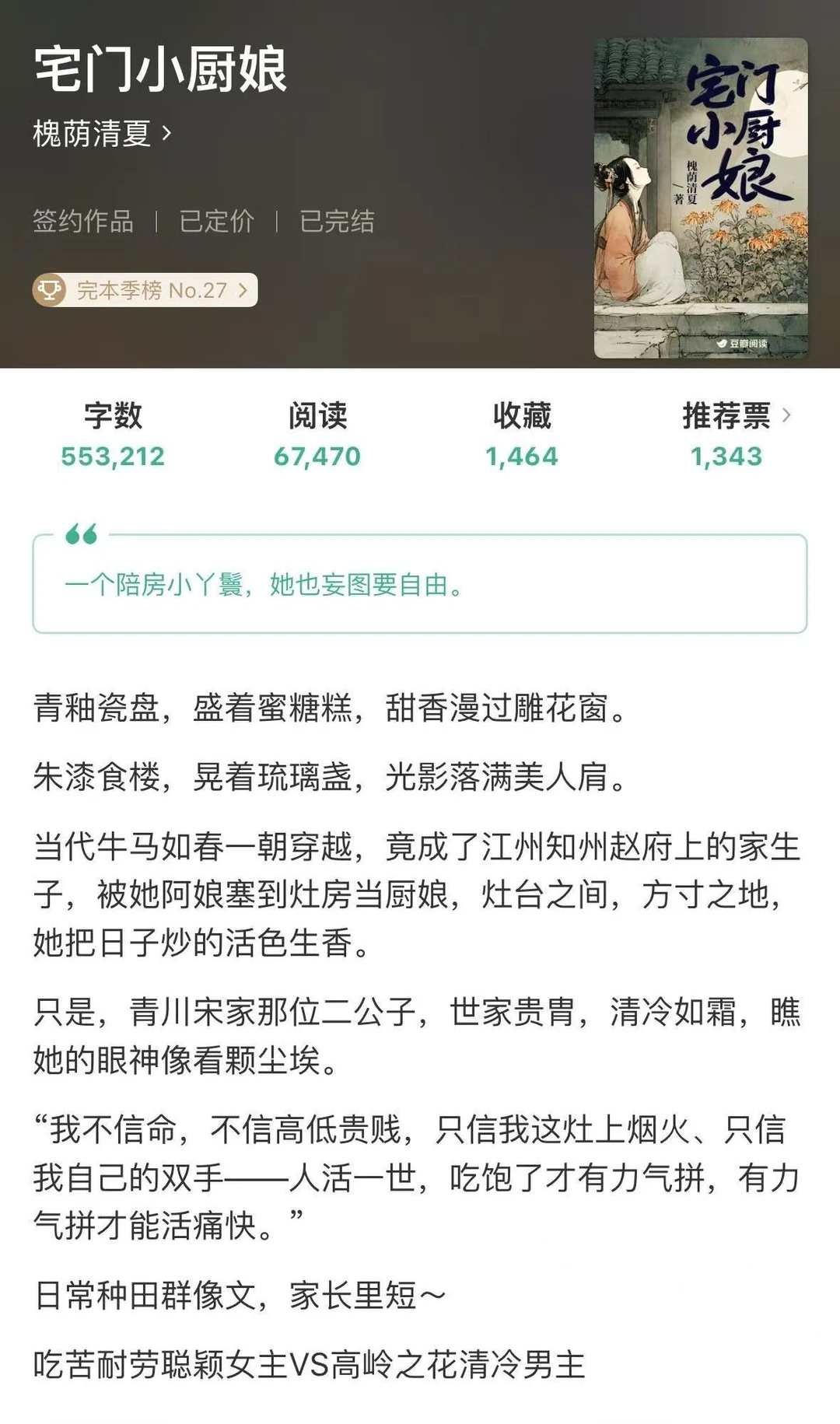Viewport: 840px width, 1424px height.
Task: Expand 完本季榜 No.27 ranking chevron
Action: pyautogui.click(x=243, y=289)
